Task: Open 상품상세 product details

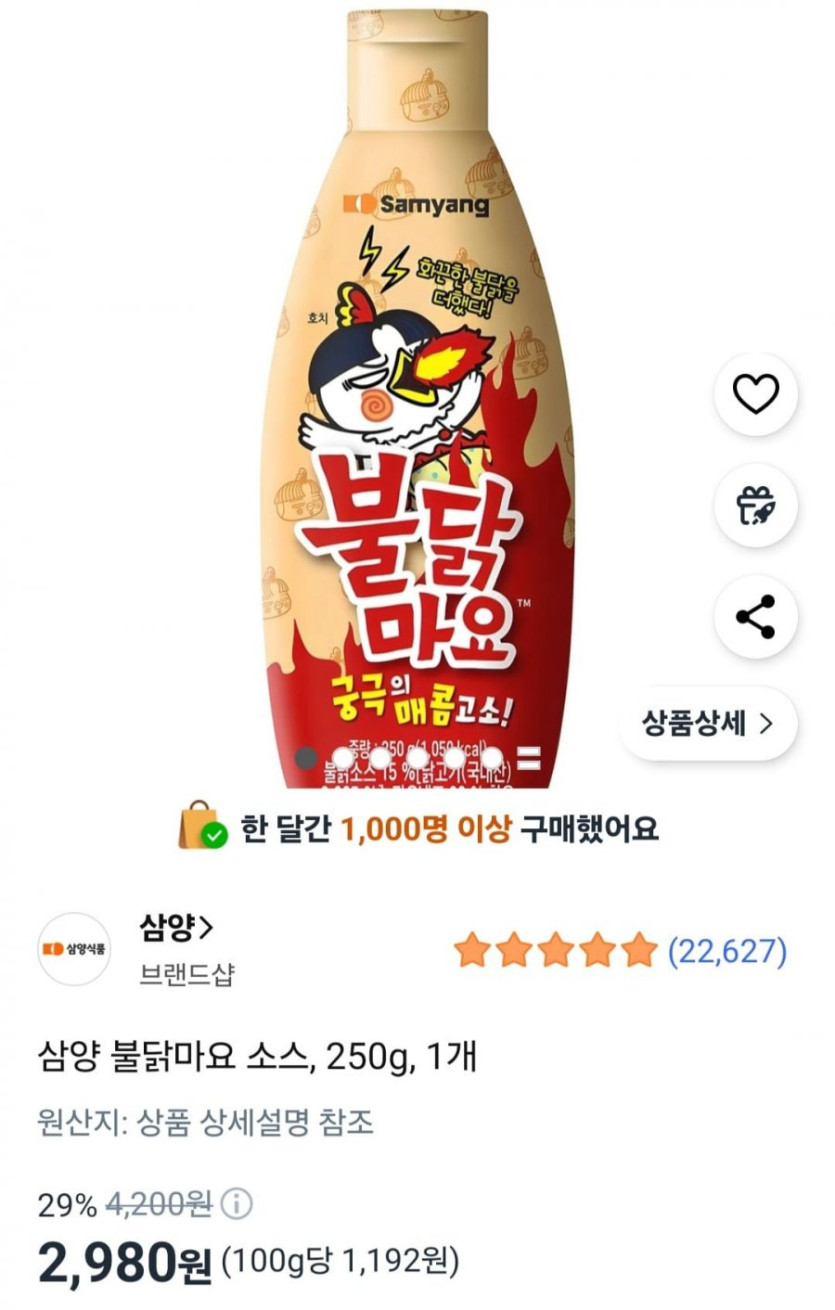Action: tap(708, 724)
